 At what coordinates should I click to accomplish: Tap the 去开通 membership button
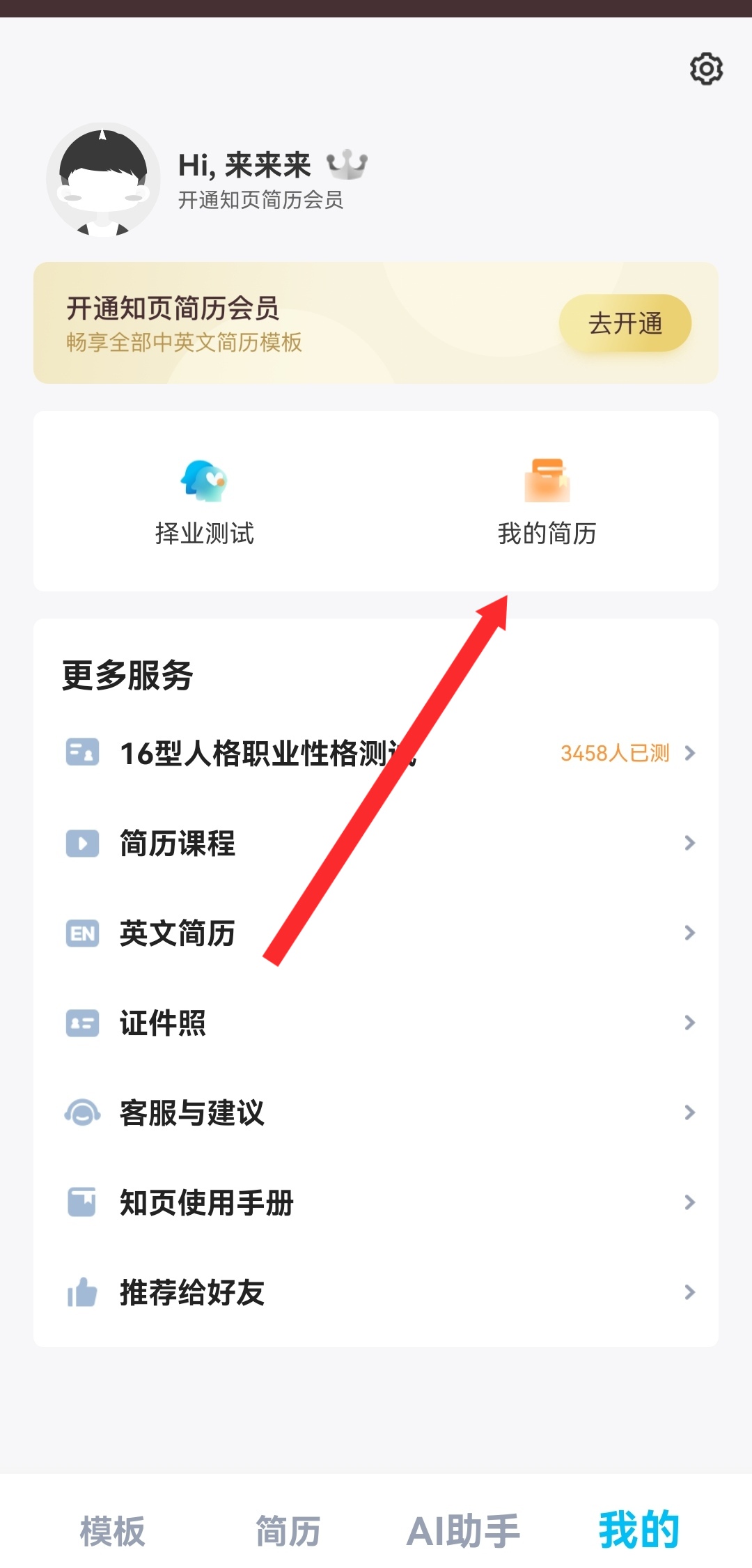pyautogui.click(x=625, y=323)
